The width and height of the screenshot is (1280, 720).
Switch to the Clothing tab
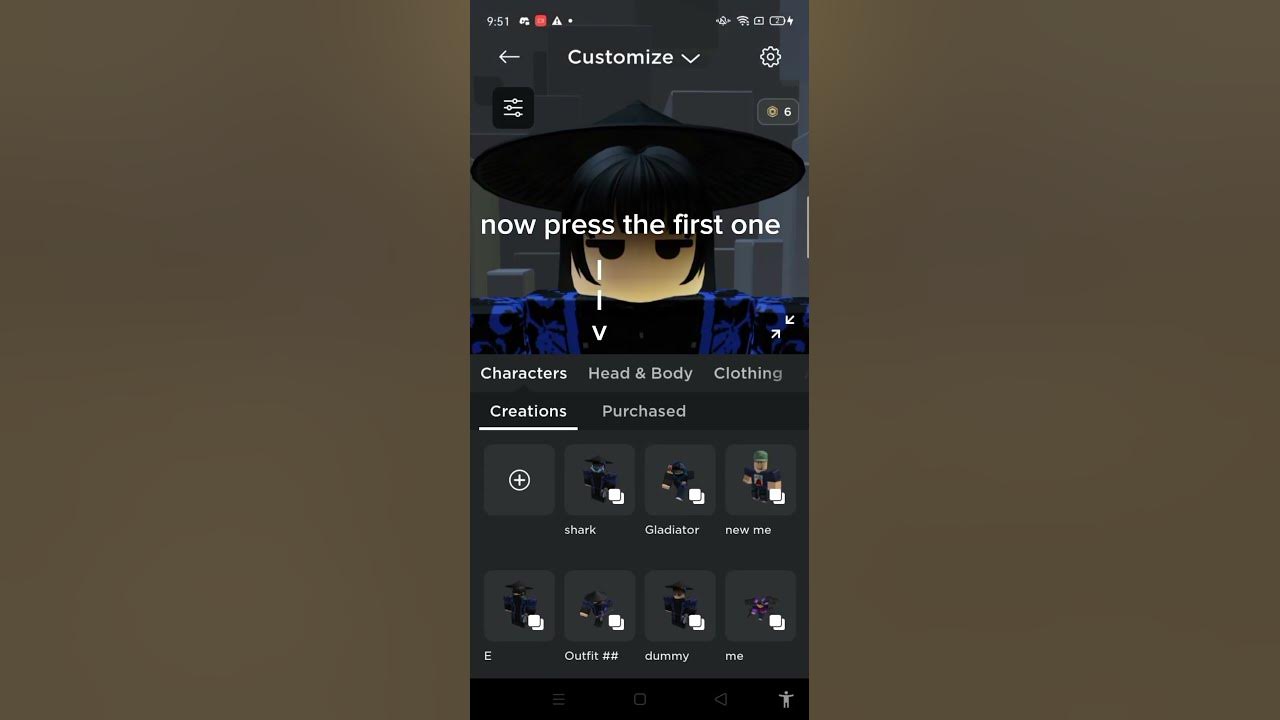click(x=748, y=373)
